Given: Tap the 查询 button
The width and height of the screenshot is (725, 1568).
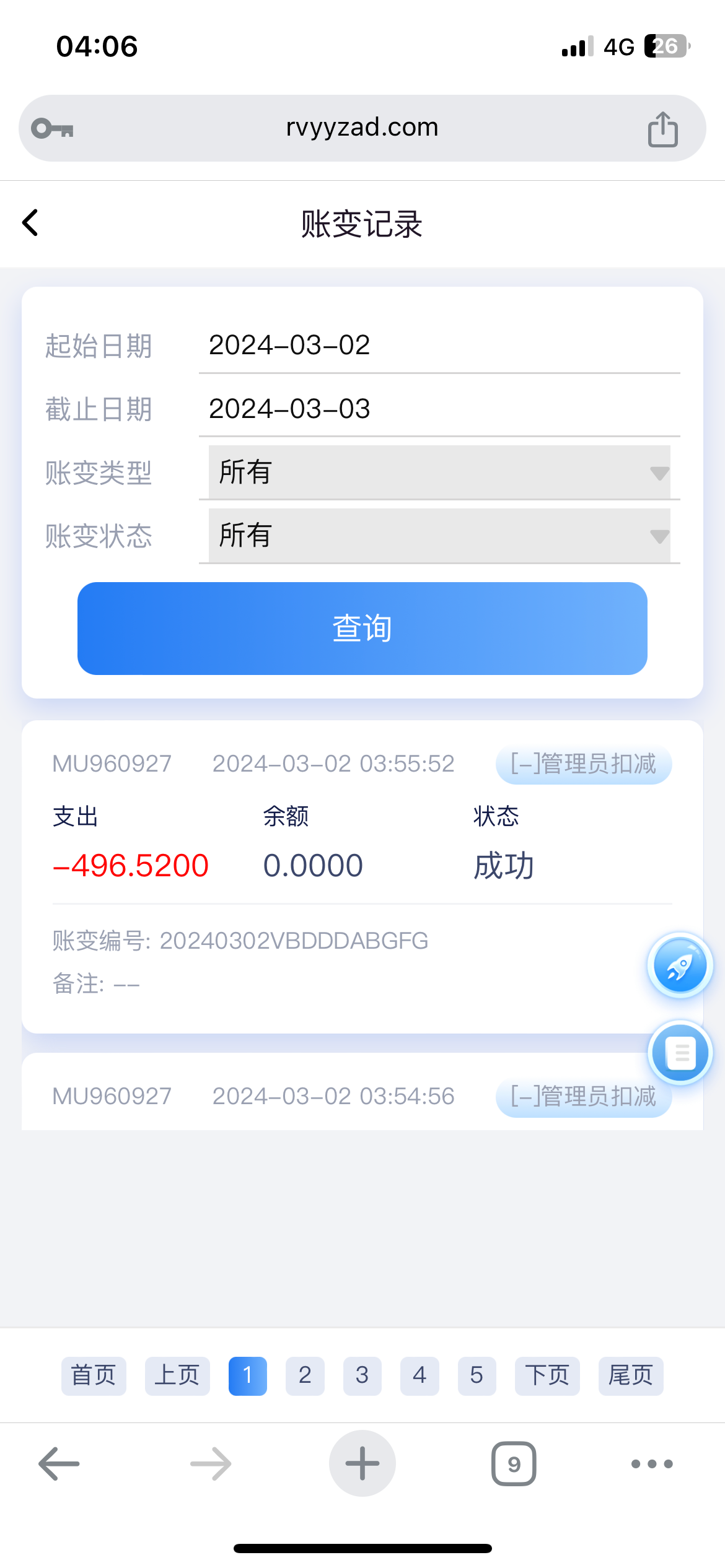Looking at the screenshot, I should (x=362, y=629).
